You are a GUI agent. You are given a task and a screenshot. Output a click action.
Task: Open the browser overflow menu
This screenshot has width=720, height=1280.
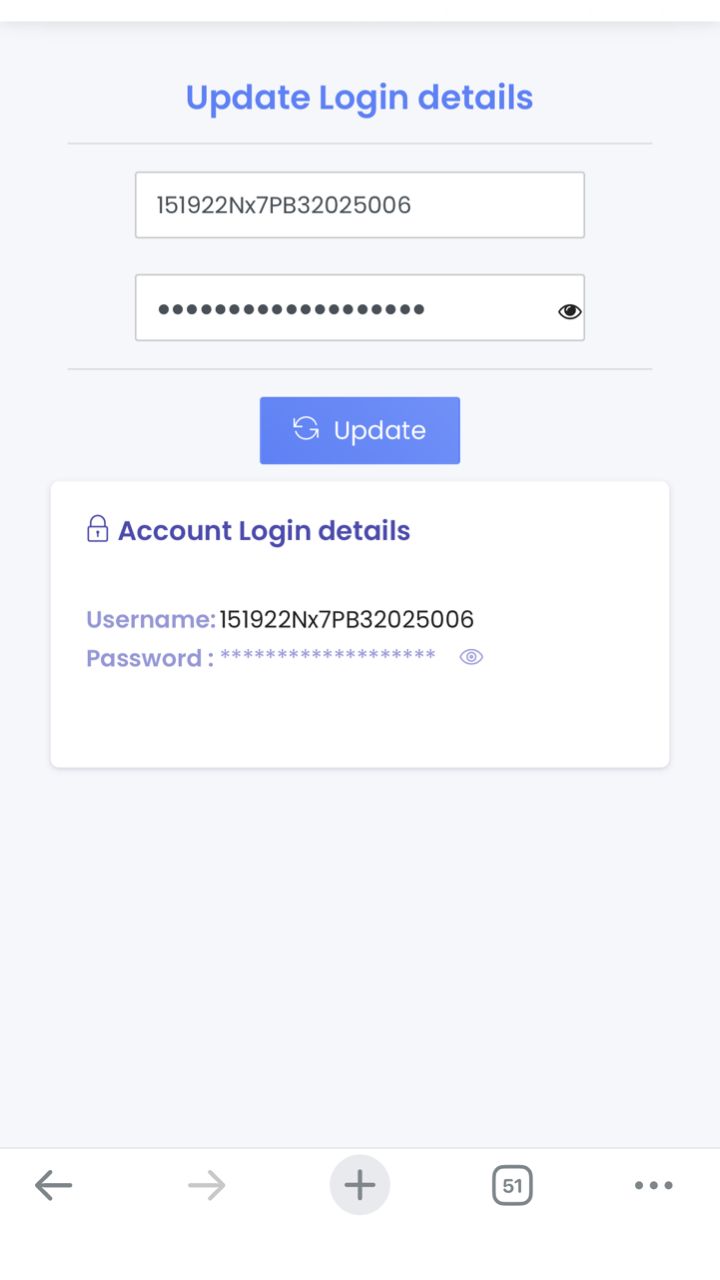pos(654,1186)
